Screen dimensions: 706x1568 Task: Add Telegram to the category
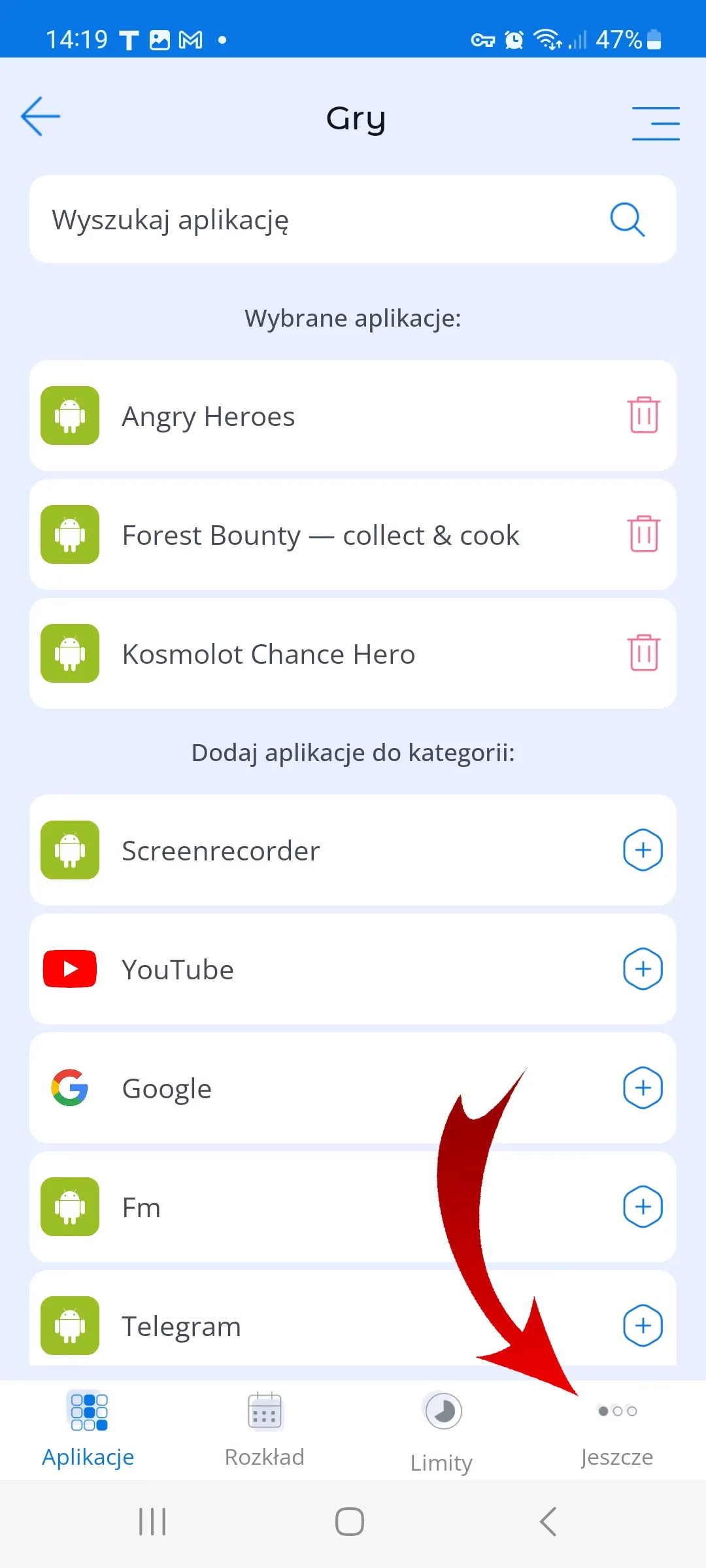pos(643,1326)
